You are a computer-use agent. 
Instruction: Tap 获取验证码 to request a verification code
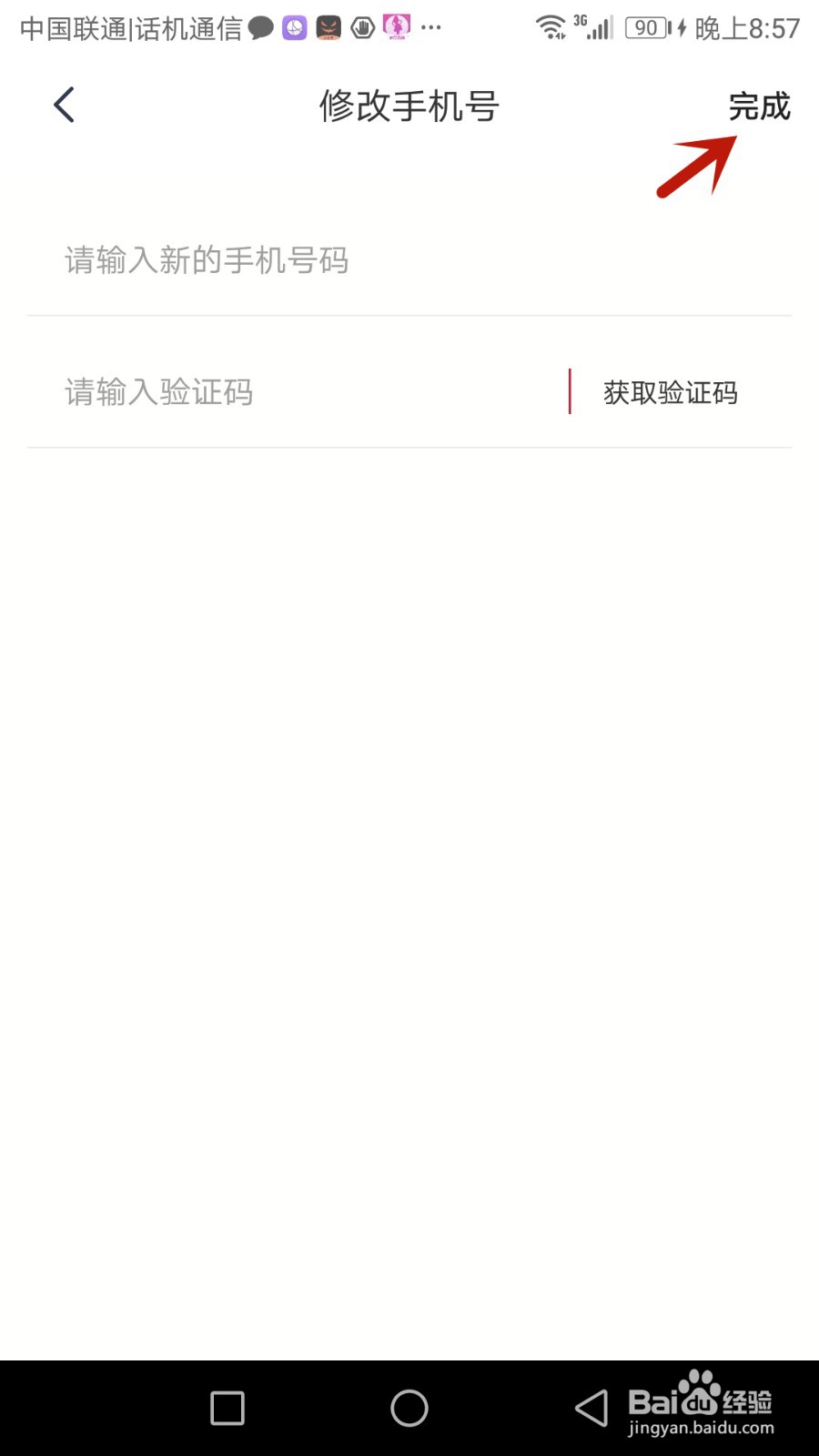[x=667, y=392]
